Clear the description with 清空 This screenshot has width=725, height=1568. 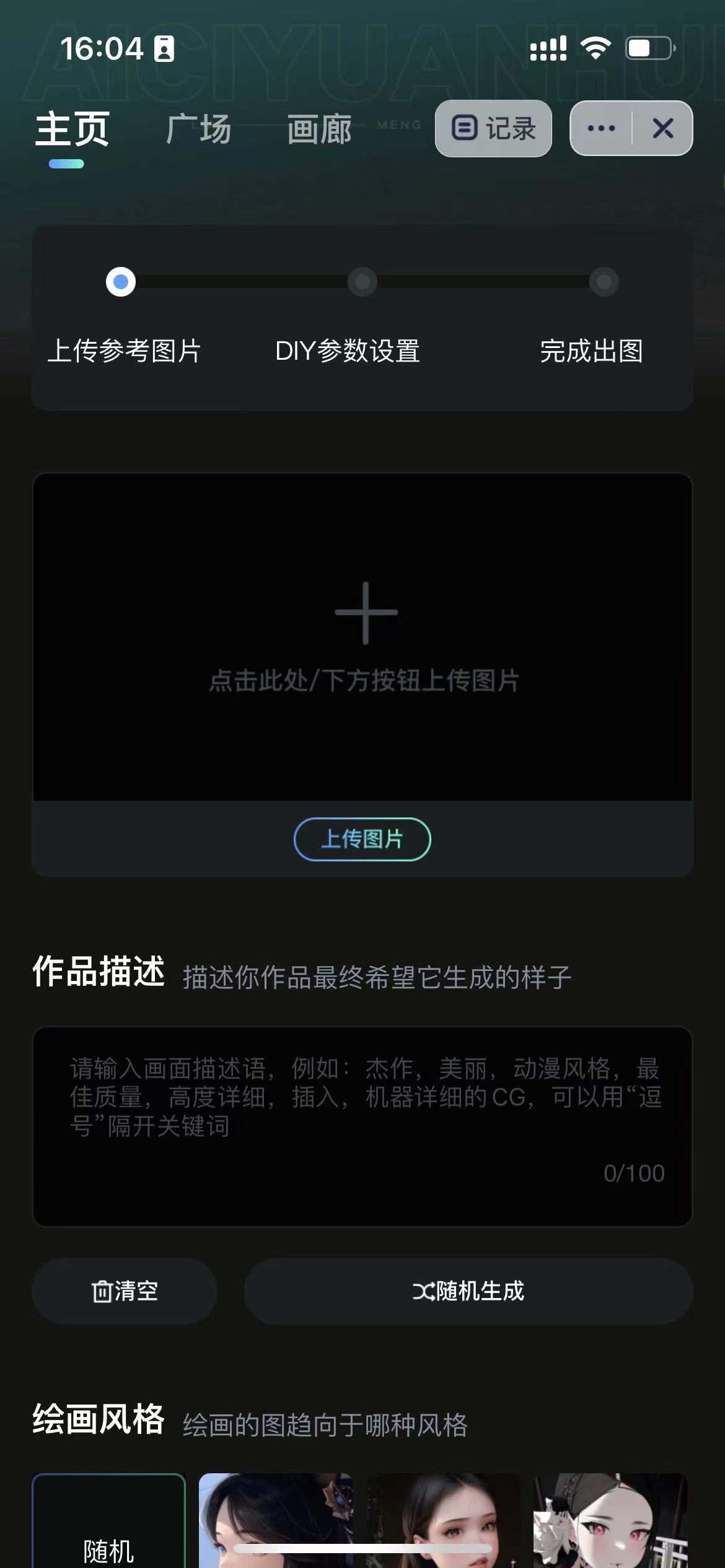[x=125, y=1291]
